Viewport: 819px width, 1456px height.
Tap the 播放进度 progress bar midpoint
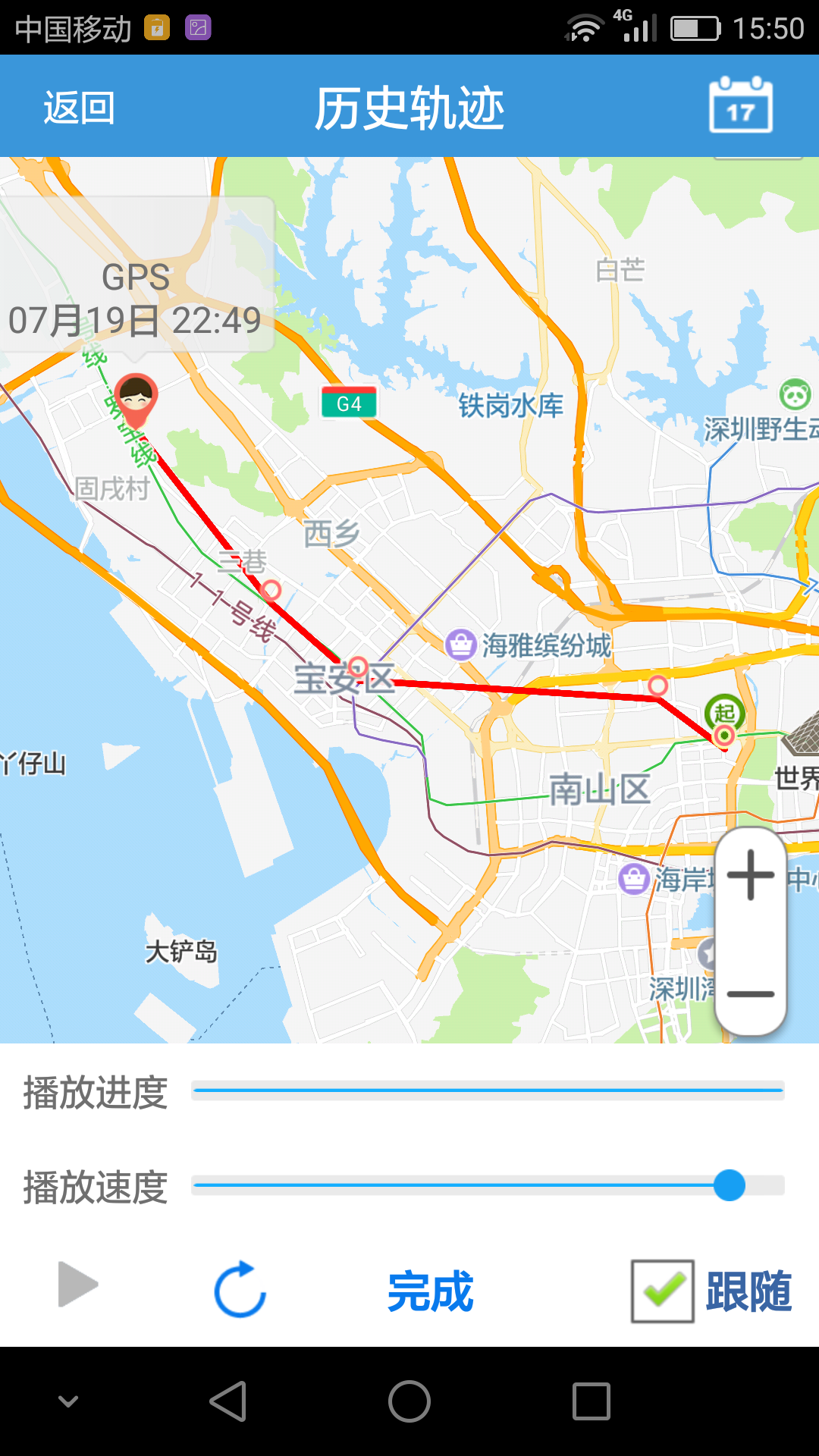point(488,1090)
